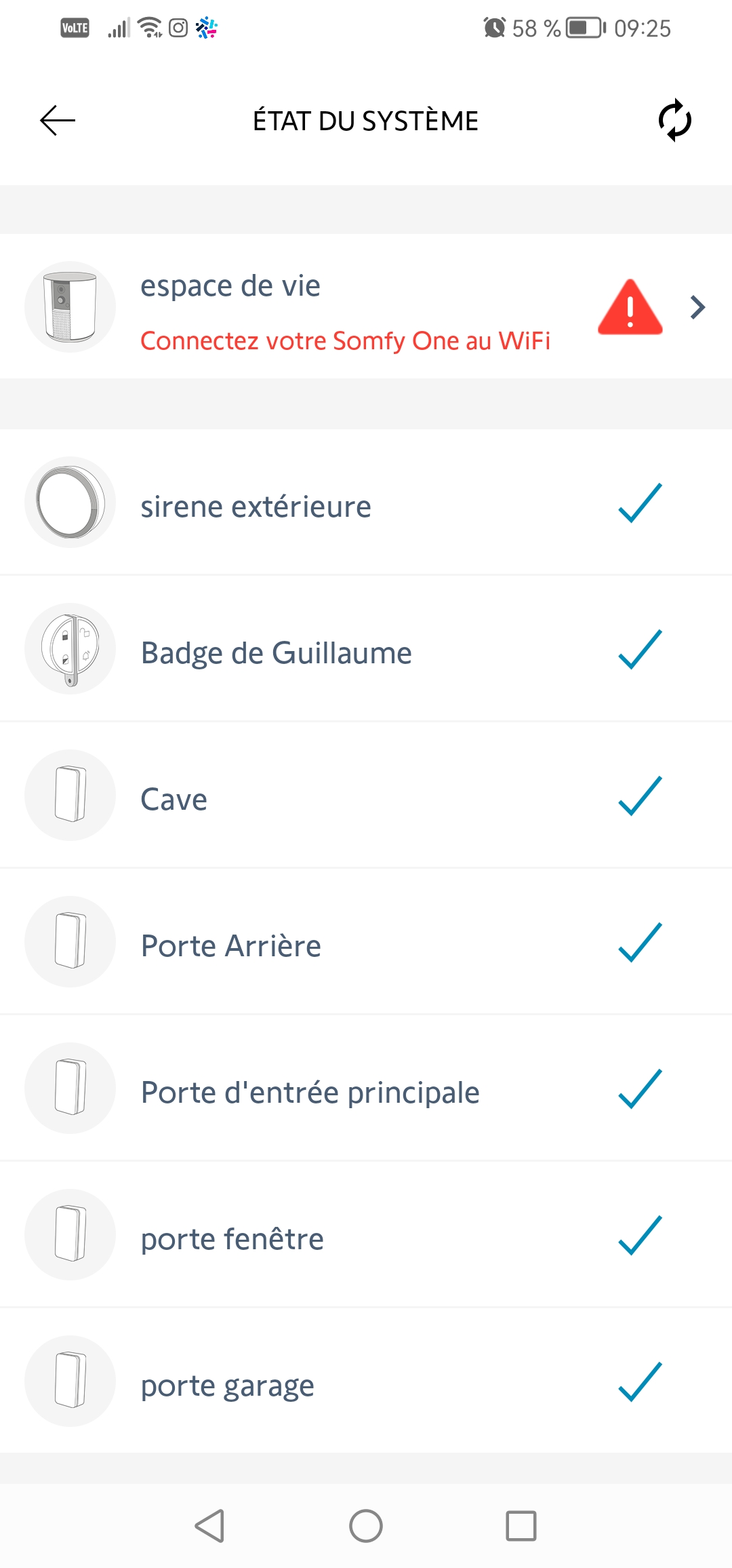Refresh the system status
This screenshot has height=1568, width=732.
[674, 121]
